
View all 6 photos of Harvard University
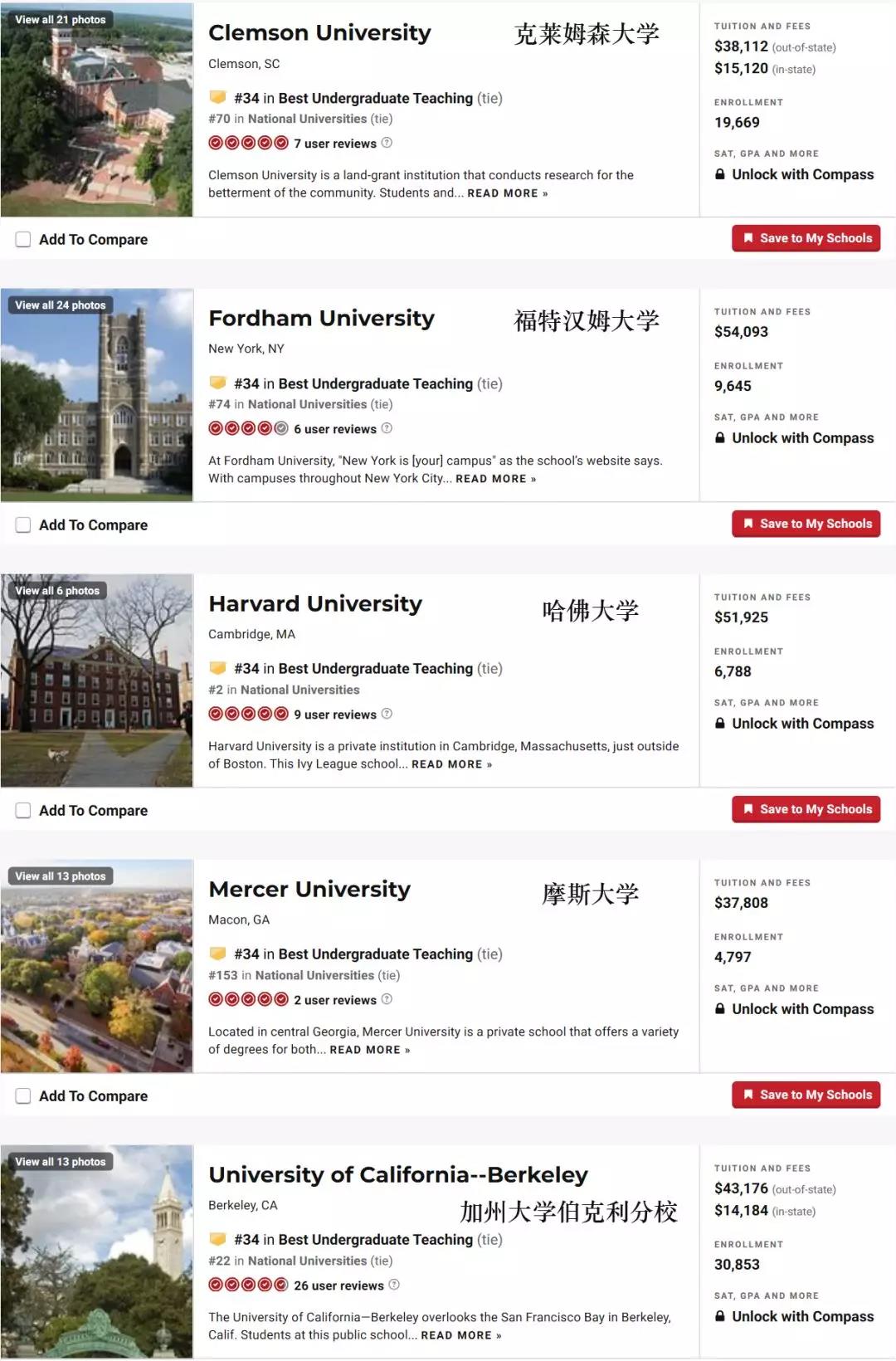coord(57,591)
